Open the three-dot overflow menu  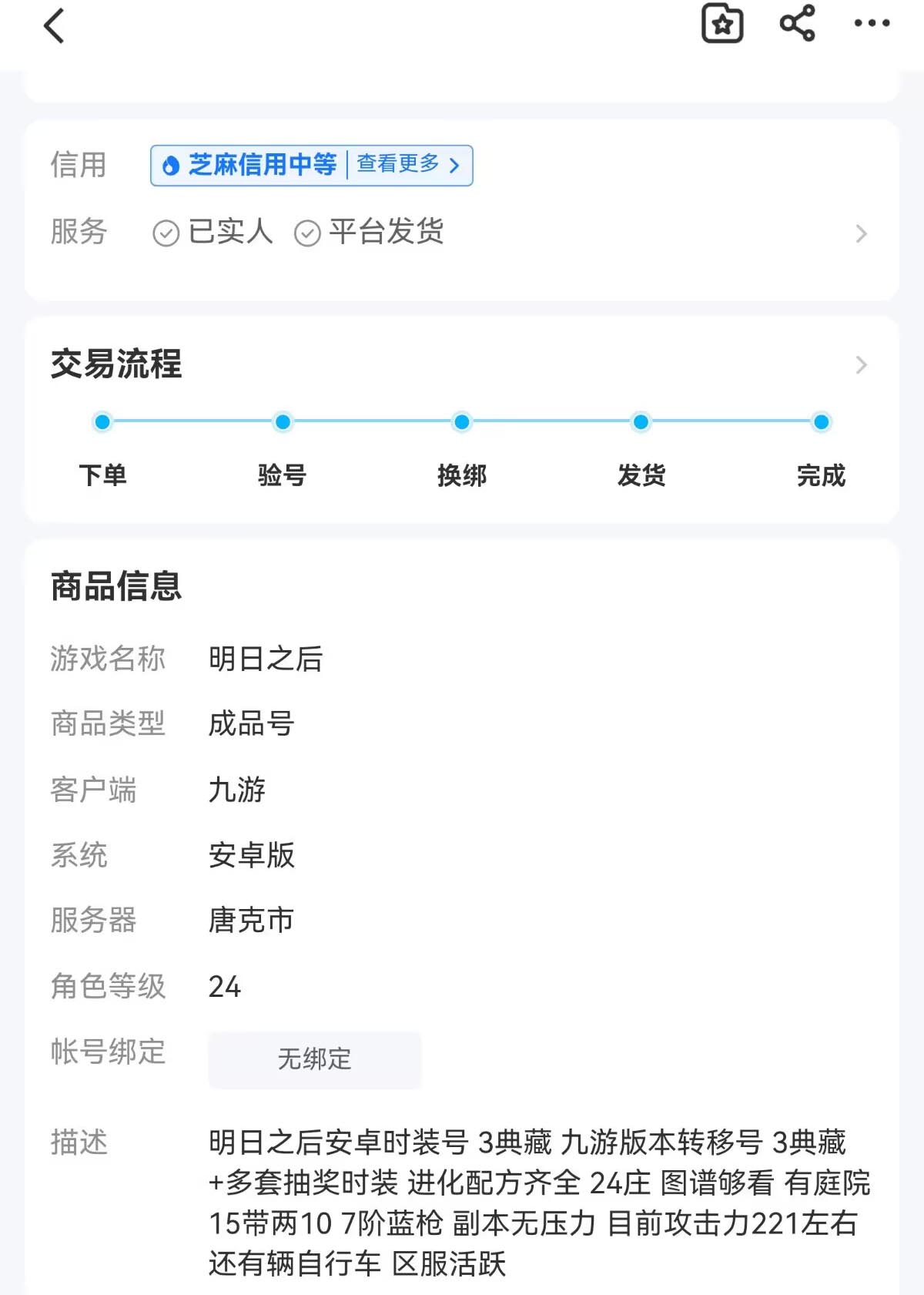(x=872, y=24)
